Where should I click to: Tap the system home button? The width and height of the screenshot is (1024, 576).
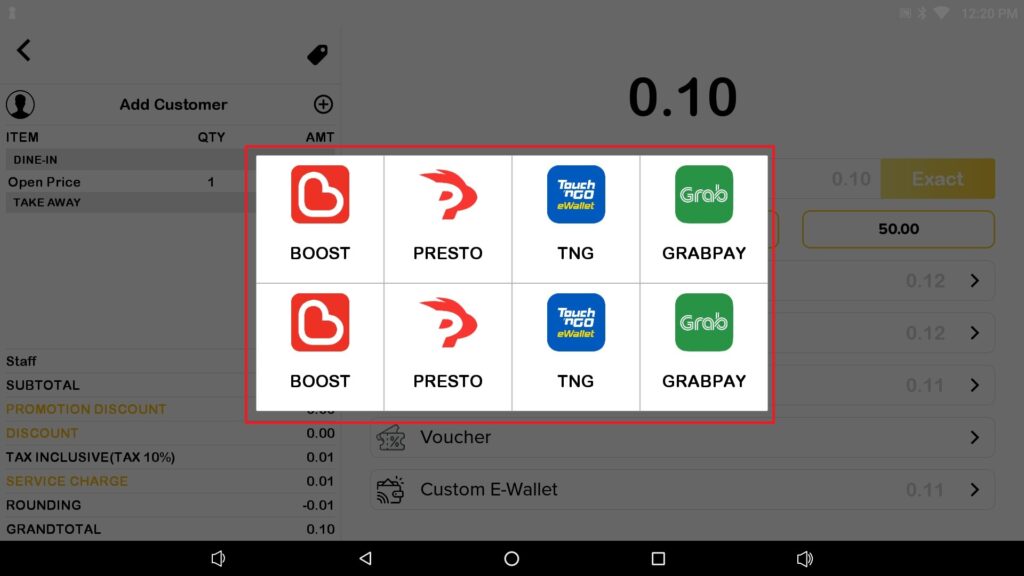pos(511,559)
